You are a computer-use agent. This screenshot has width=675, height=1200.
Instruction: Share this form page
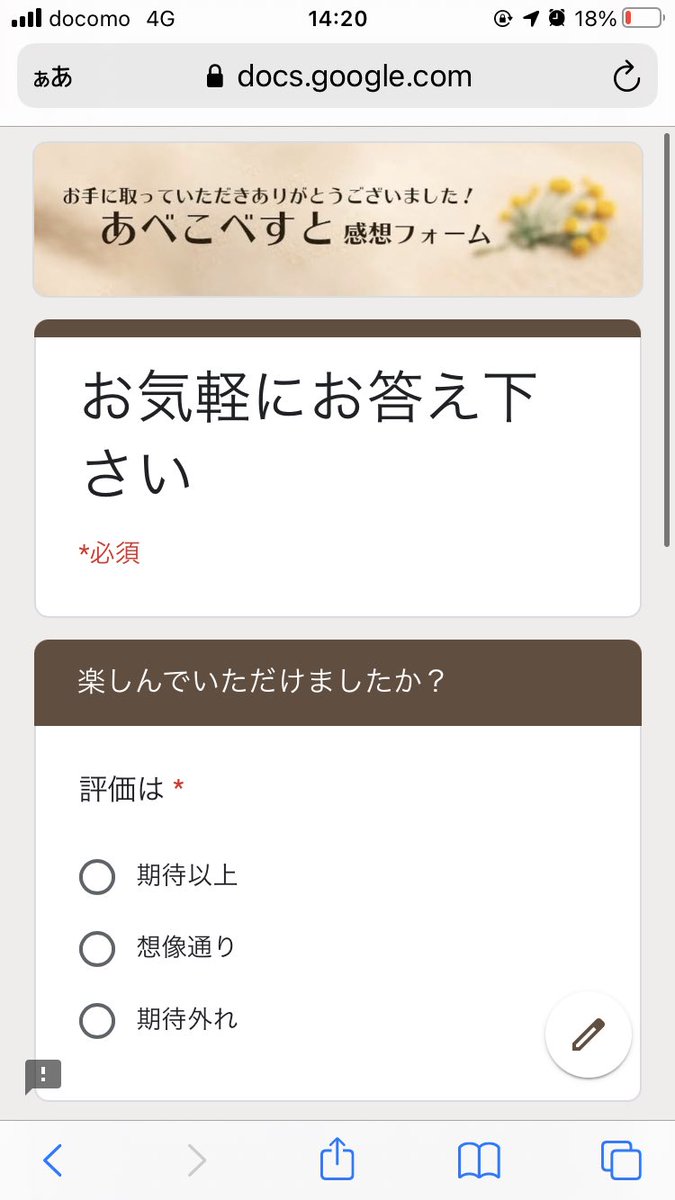pos(337,1159)
